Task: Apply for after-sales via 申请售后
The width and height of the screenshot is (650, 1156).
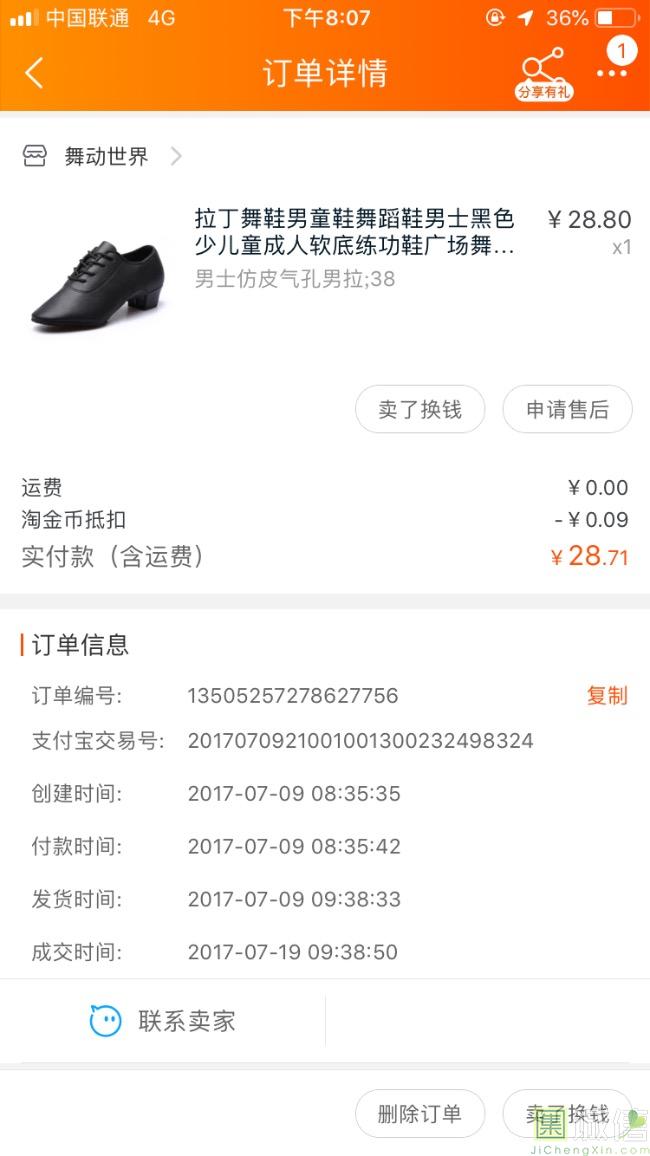Action: 567,410
